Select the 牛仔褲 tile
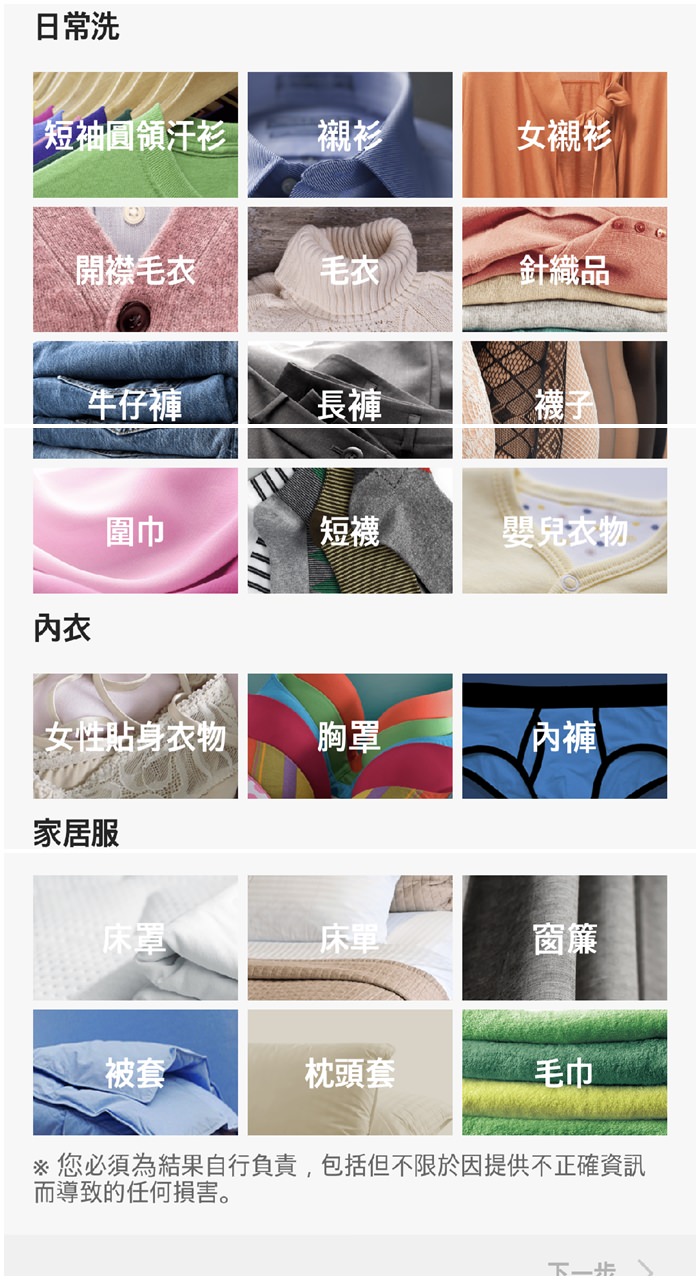The width and height of the screenshot is (700, 1280). tap(135, 400)
